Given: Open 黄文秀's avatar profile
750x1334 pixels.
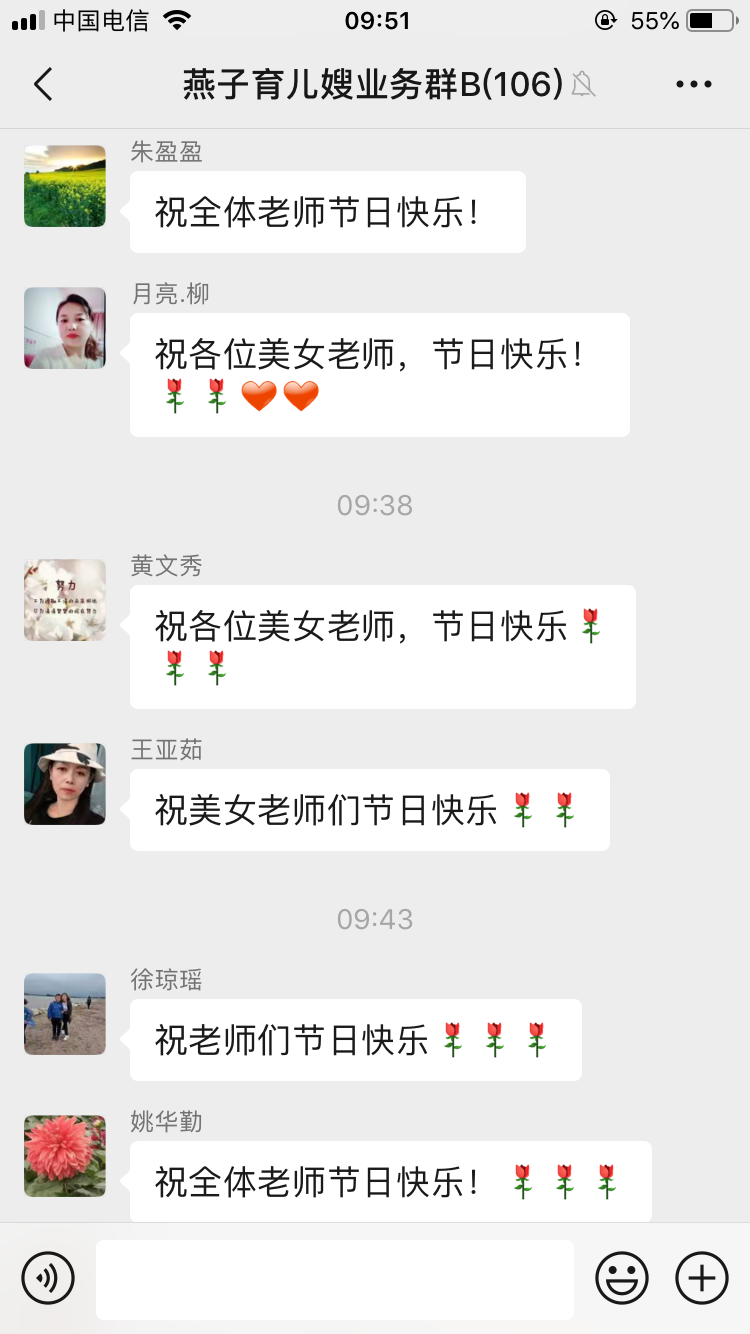Looking at the screenshot, I should (x=65, y=600).
